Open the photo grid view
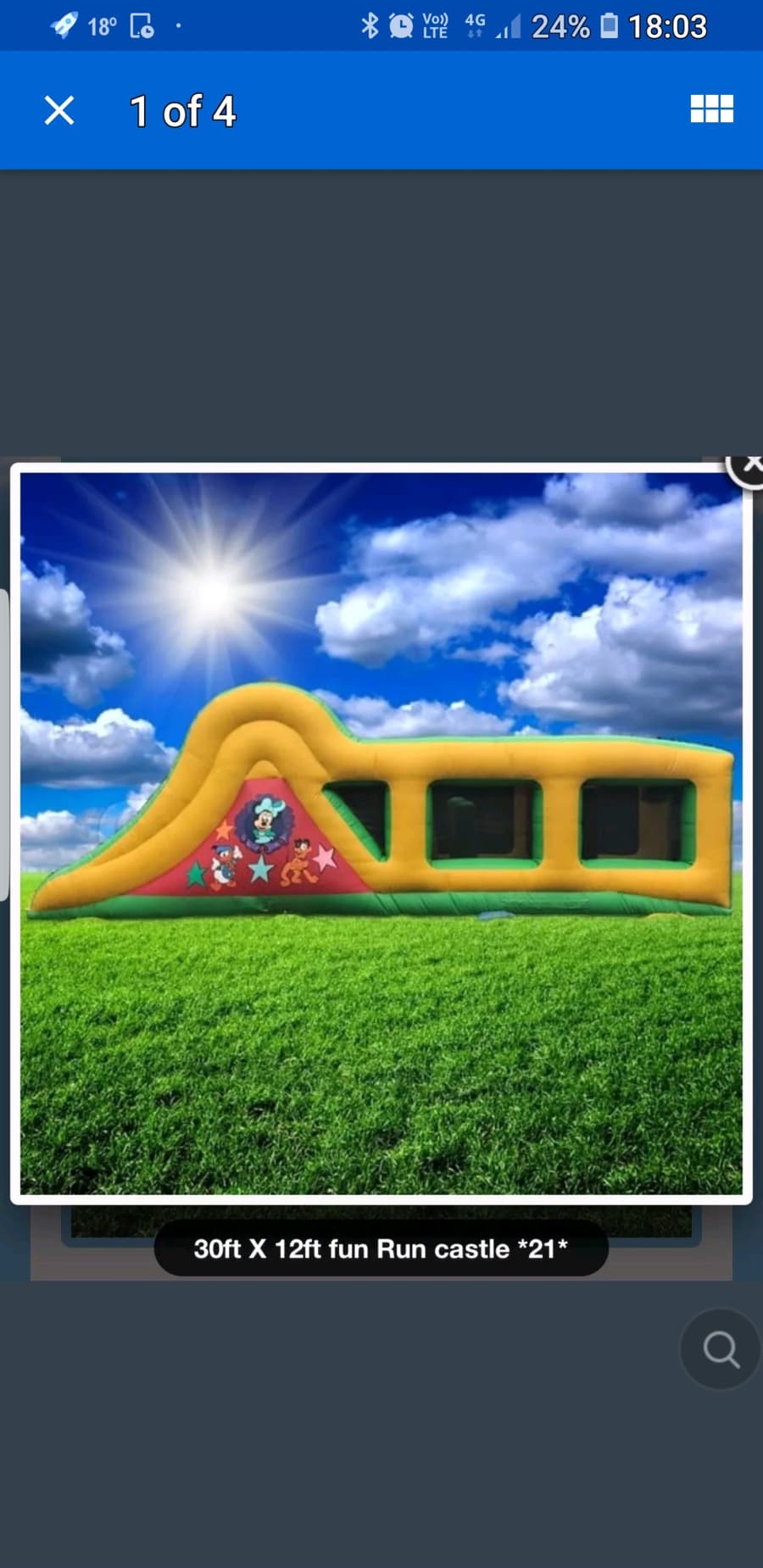The height and width of the screenshot is (1568, 763). point(711,109)
